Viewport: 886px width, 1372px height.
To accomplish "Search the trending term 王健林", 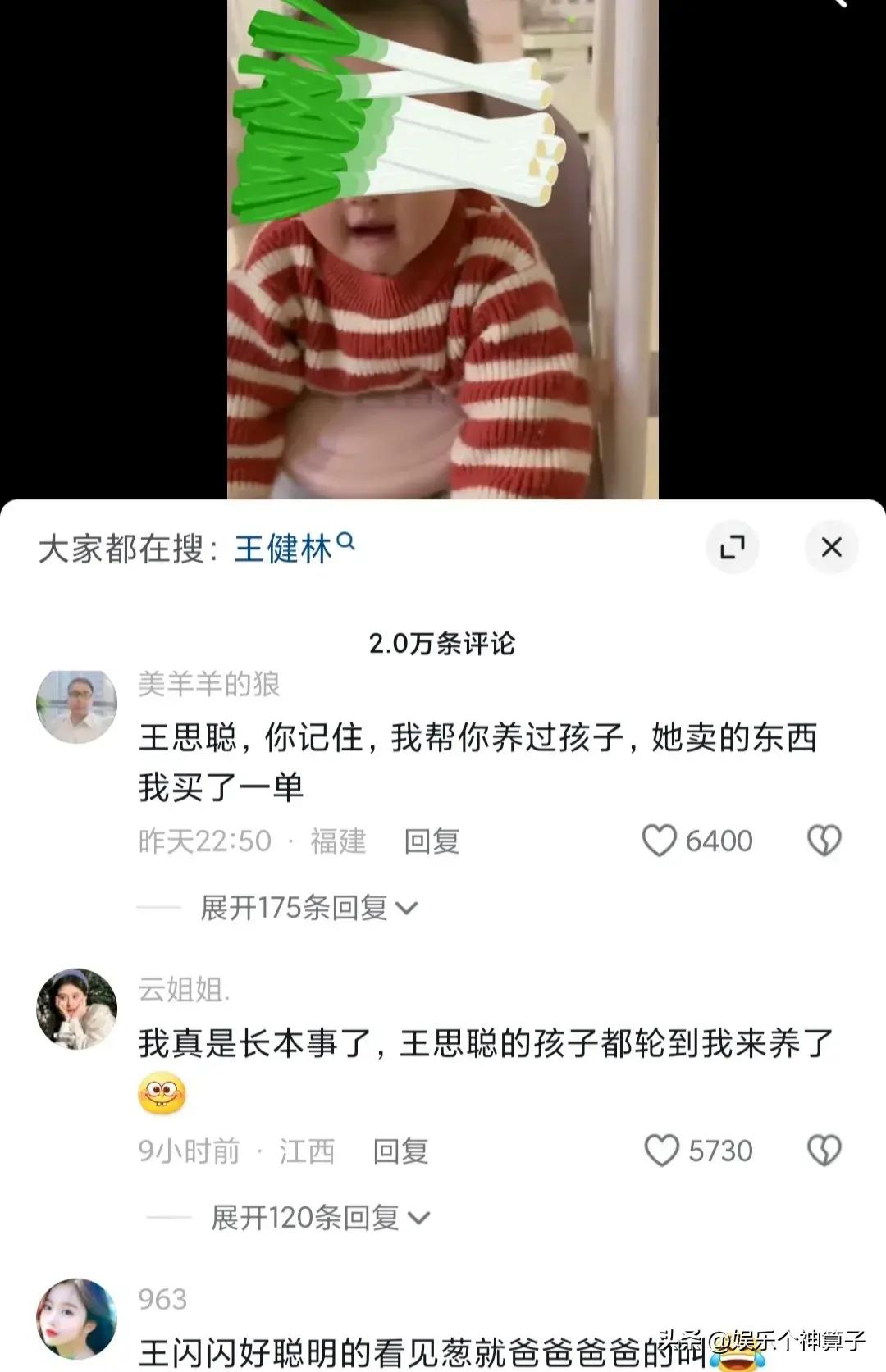I will pyautogui.click(x=293, y=549).
